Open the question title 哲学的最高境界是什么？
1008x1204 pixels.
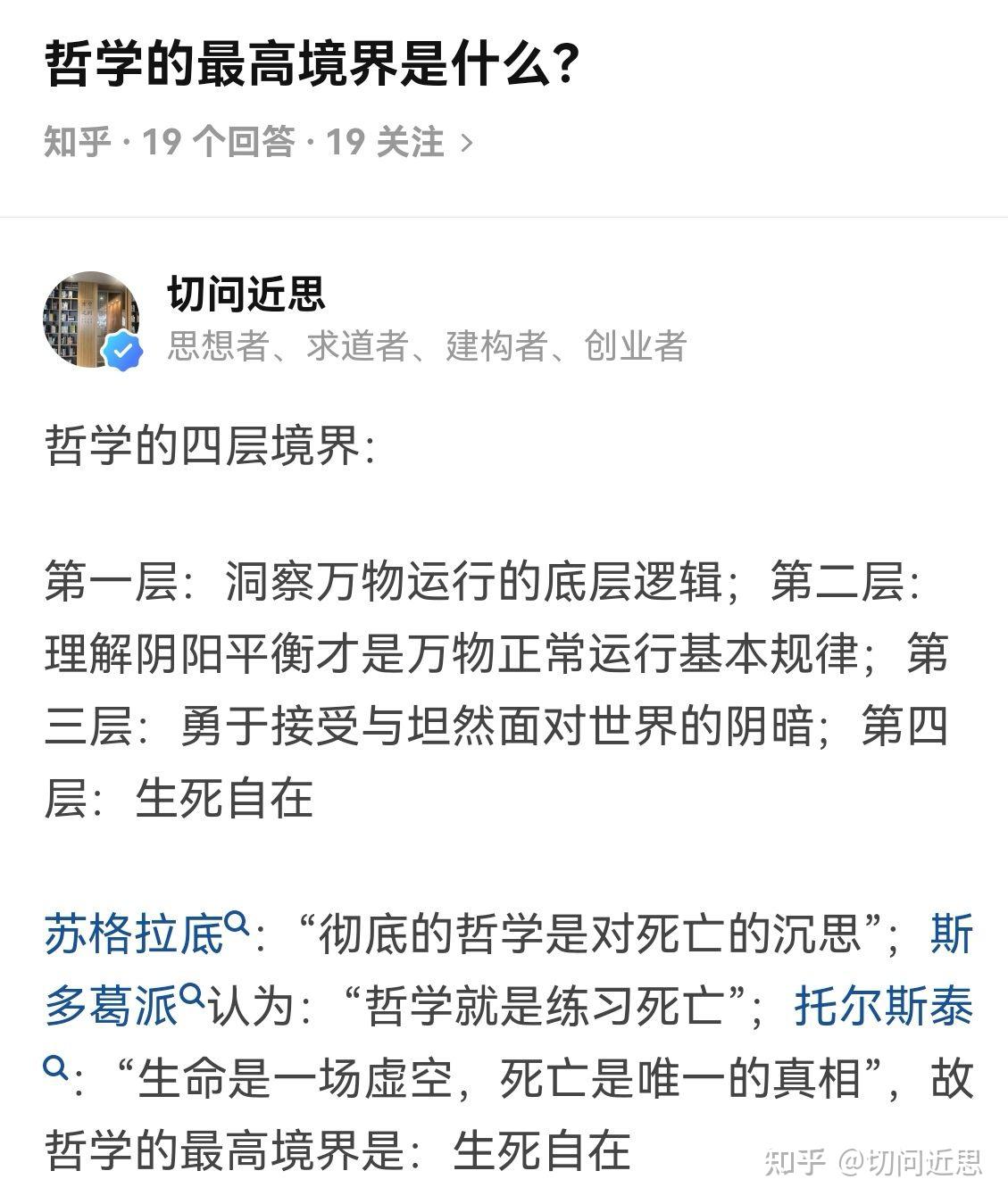pyautogui.click(x=312, y=62)
